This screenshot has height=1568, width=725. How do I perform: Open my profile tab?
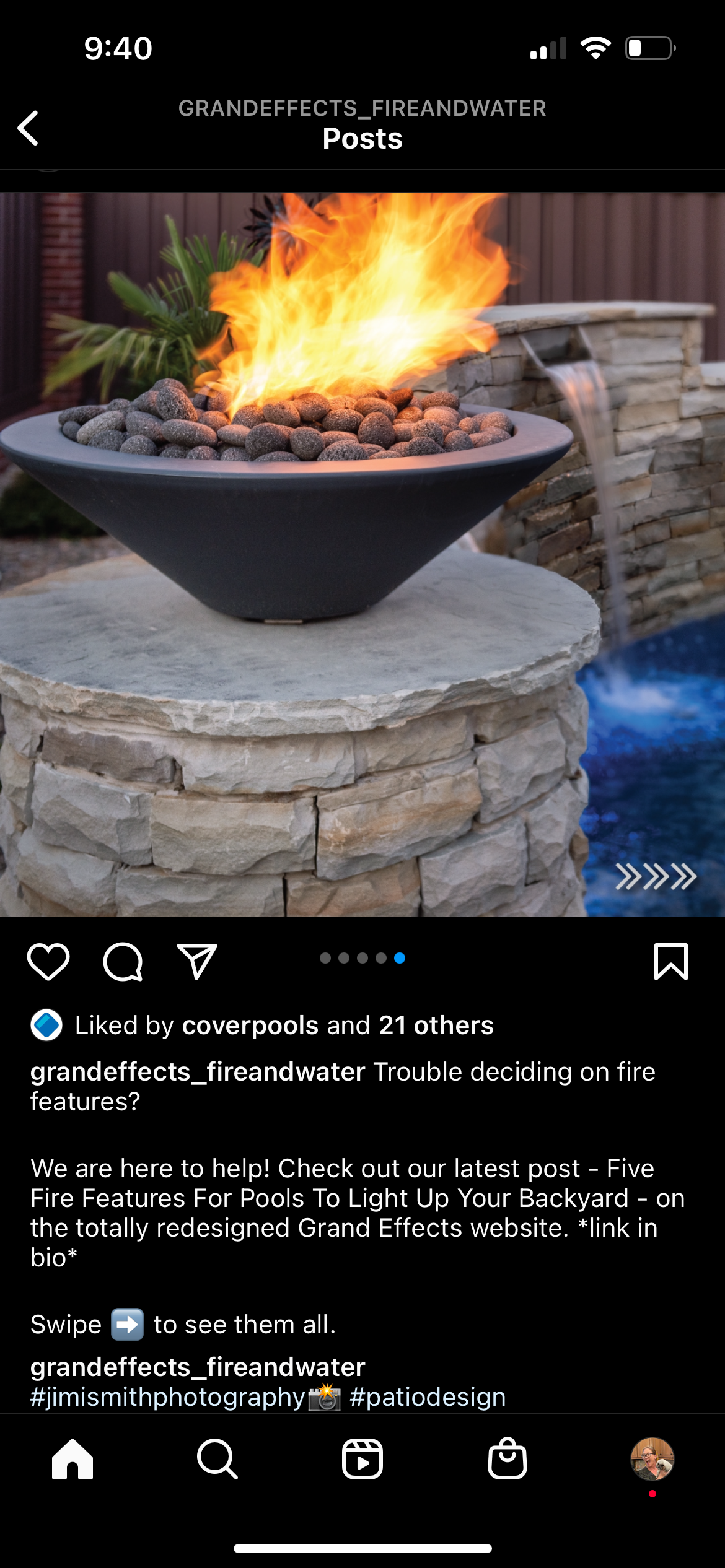652,1459
